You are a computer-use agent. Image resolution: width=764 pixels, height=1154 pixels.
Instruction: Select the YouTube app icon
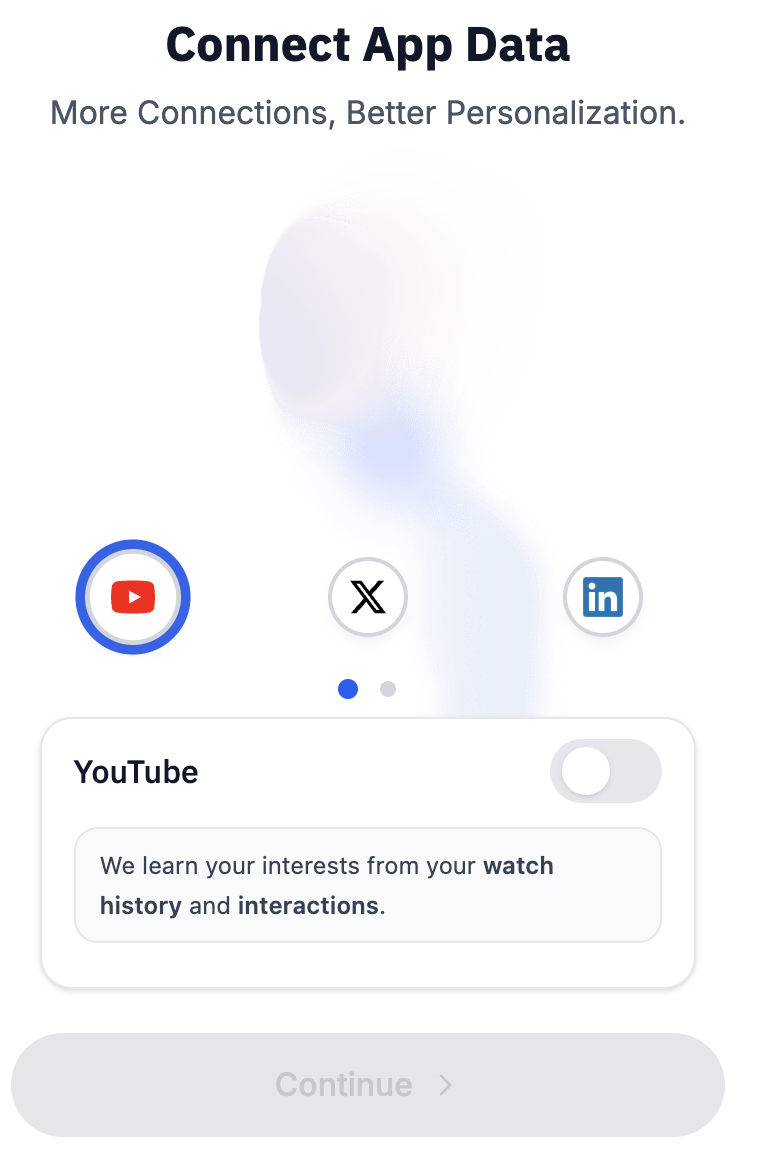(133, 598)
